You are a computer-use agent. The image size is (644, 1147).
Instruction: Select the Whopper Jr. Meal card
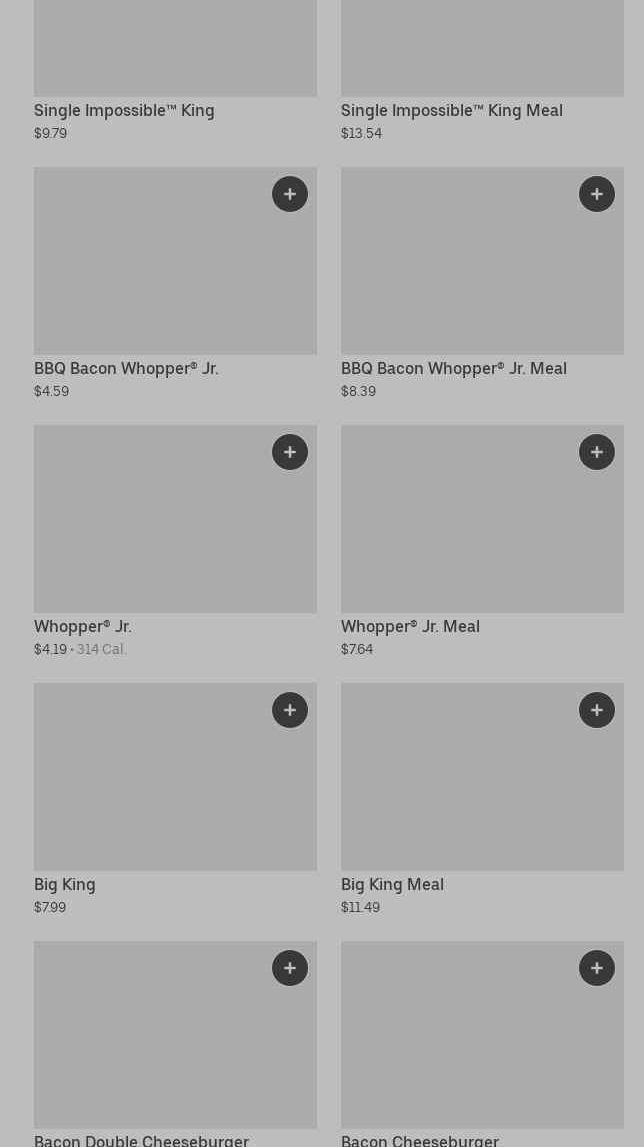point(482,542)
